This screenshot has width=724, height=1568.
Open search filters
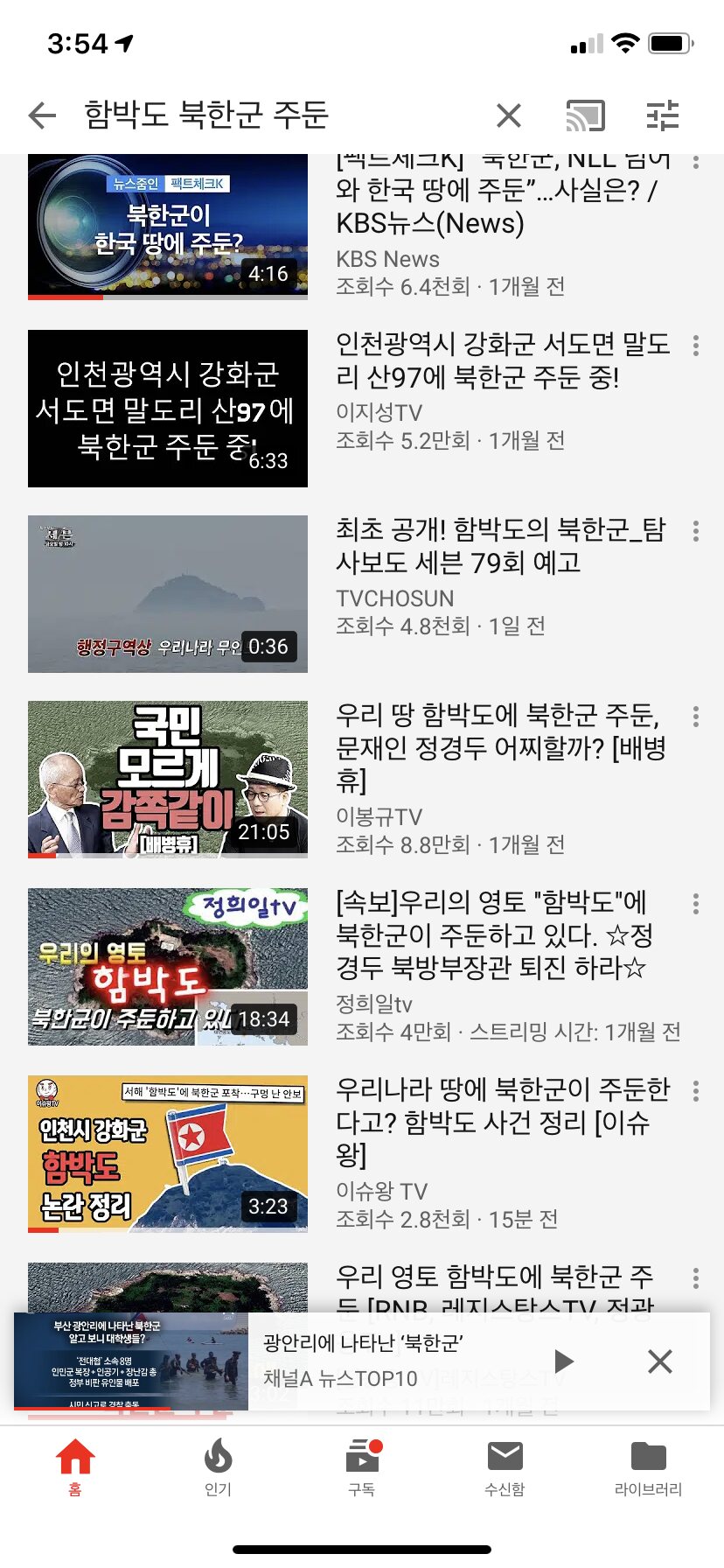coord(662,115)
